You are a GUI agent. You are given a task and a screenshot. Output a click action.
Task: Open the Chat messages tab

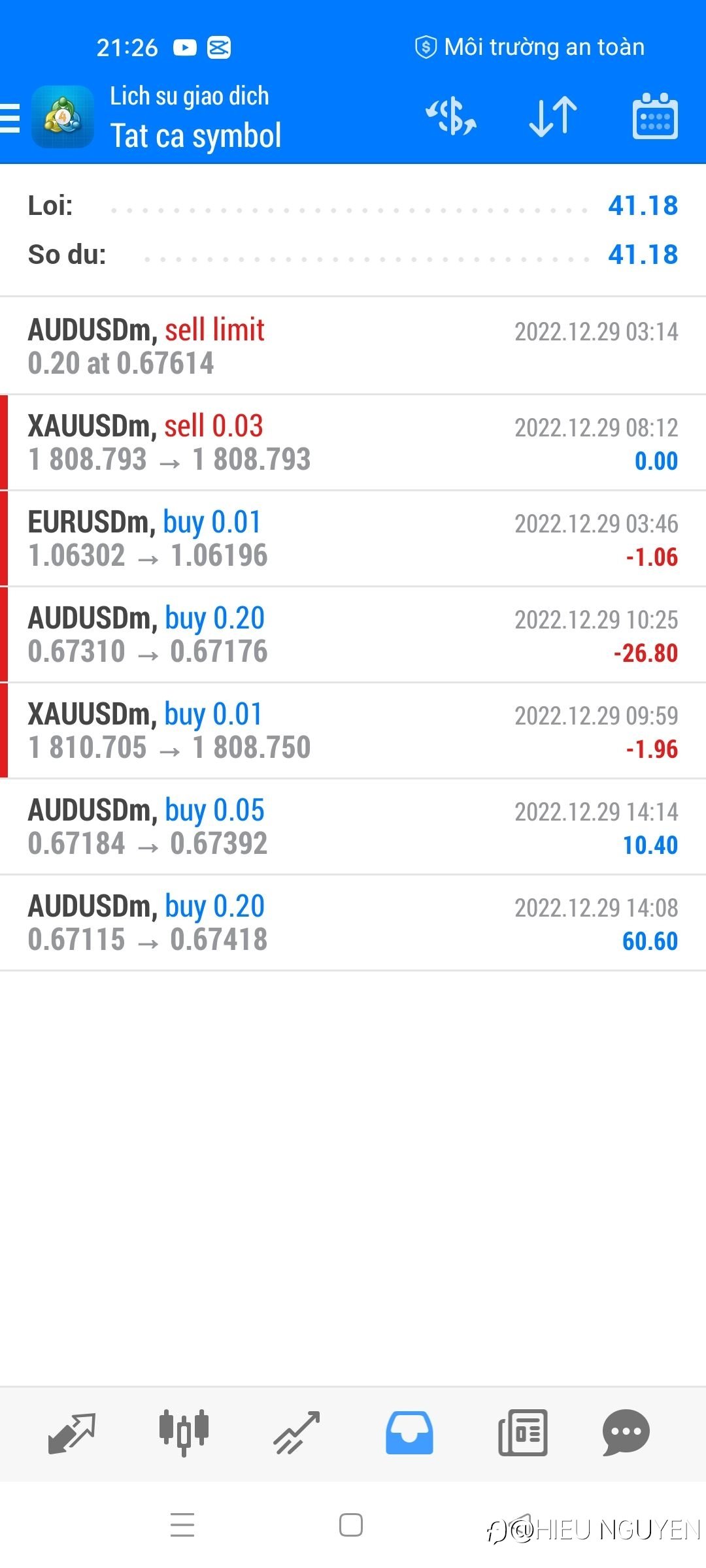(626, 1433)
